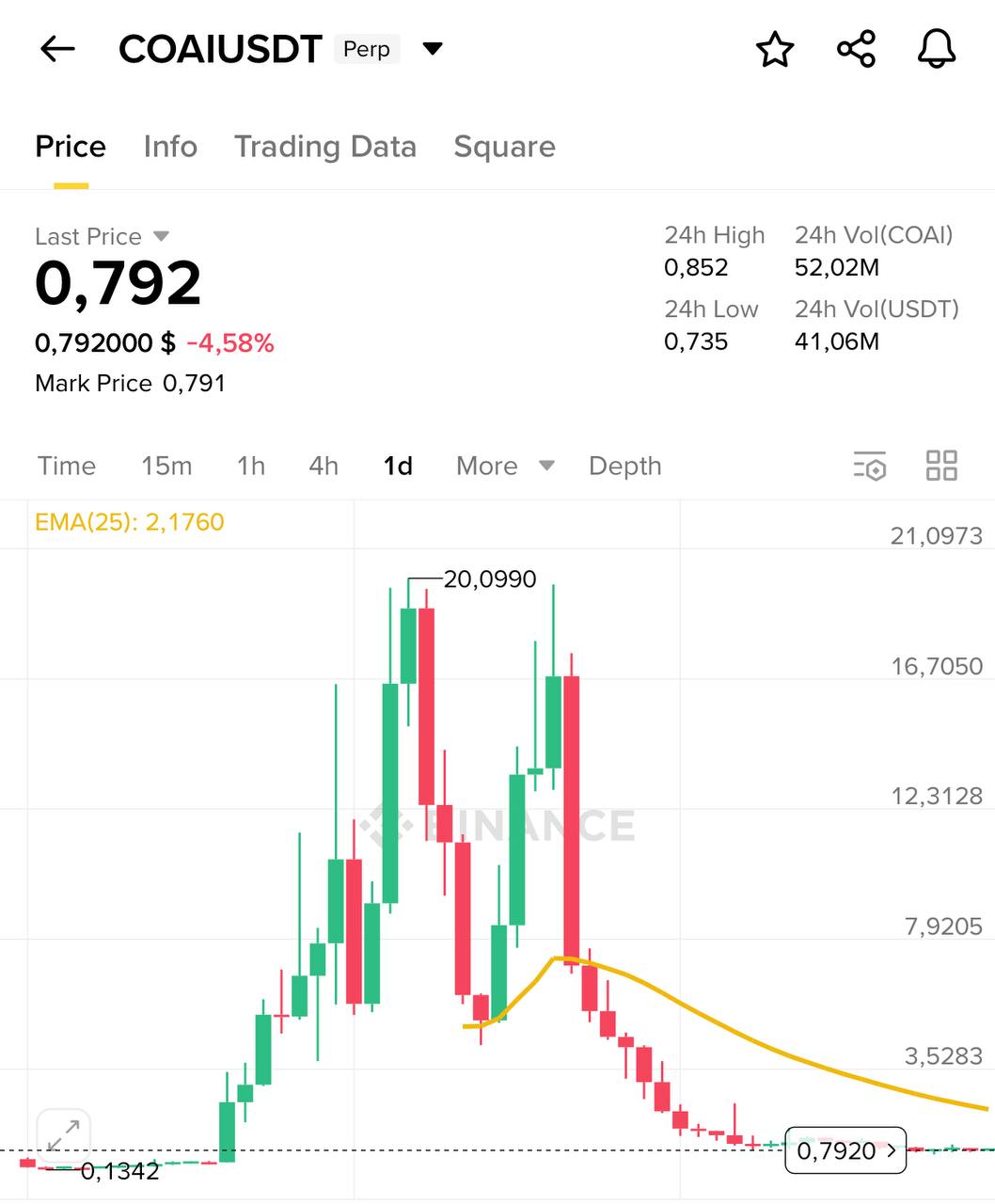
Task: Add COAIUSDT to favorites with the star
Action: (775, 49)
